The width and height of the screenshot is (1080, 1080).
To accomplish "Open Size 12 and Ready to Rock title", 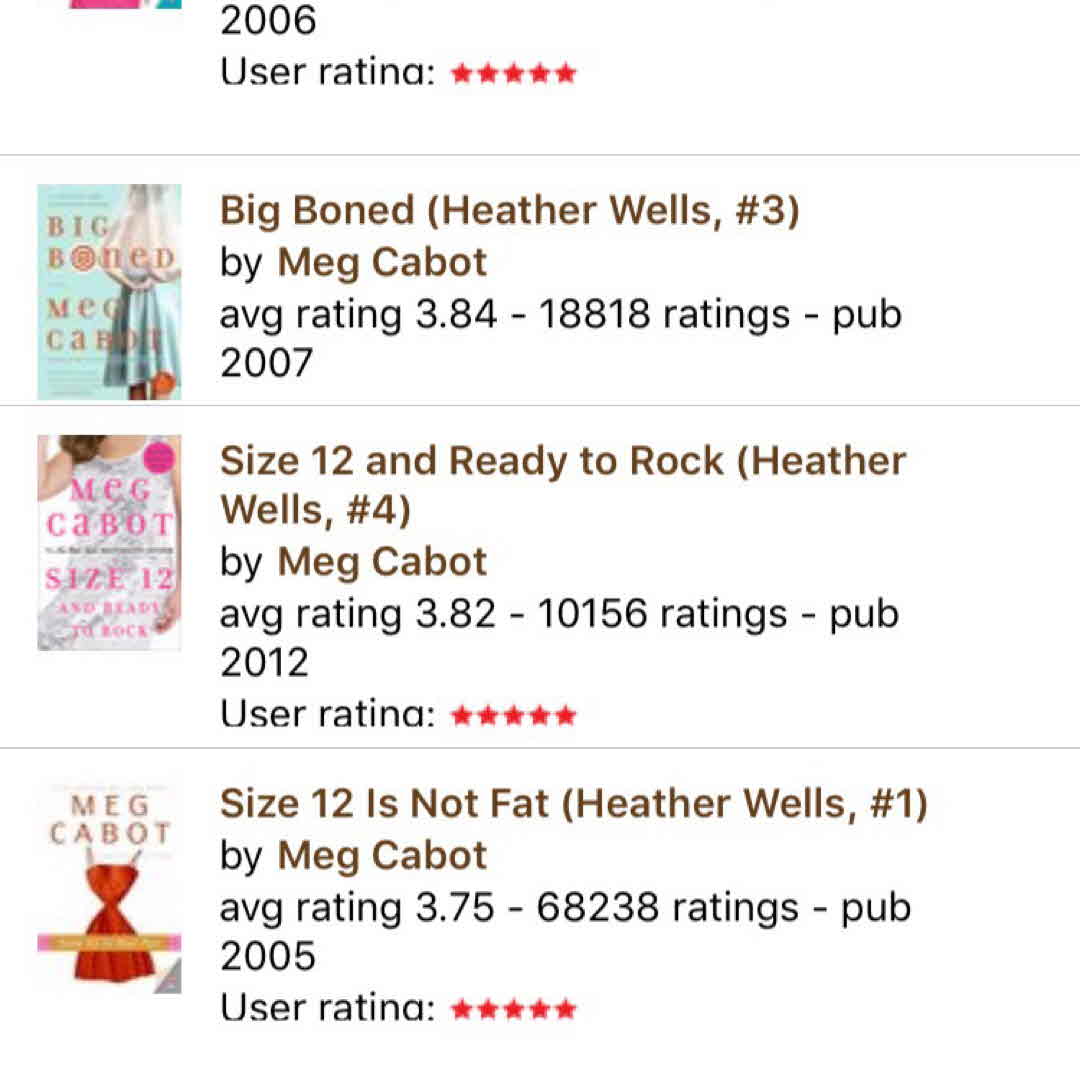I will (x=562, y=485).
